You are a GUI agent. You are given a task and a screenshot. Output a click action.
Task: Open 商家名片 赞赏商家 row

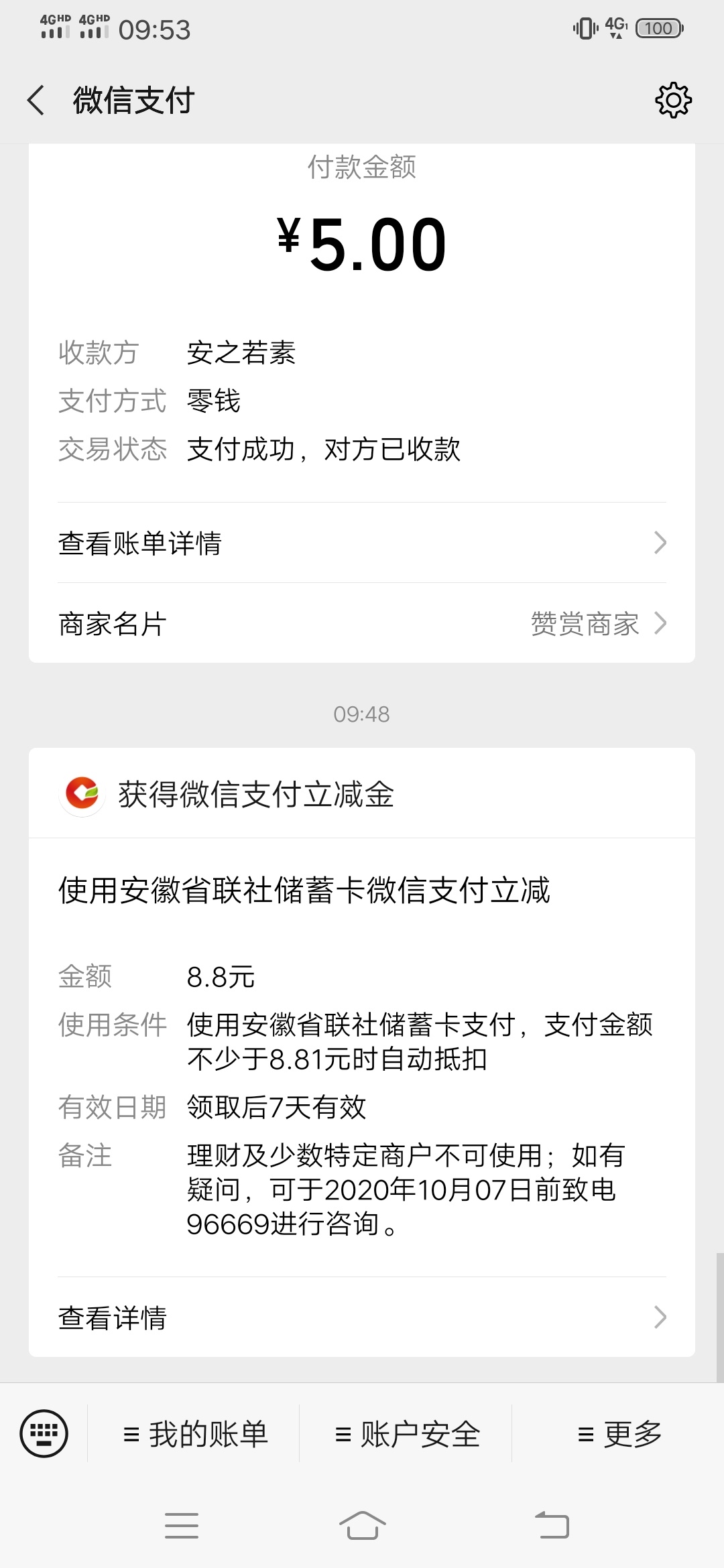362,623
